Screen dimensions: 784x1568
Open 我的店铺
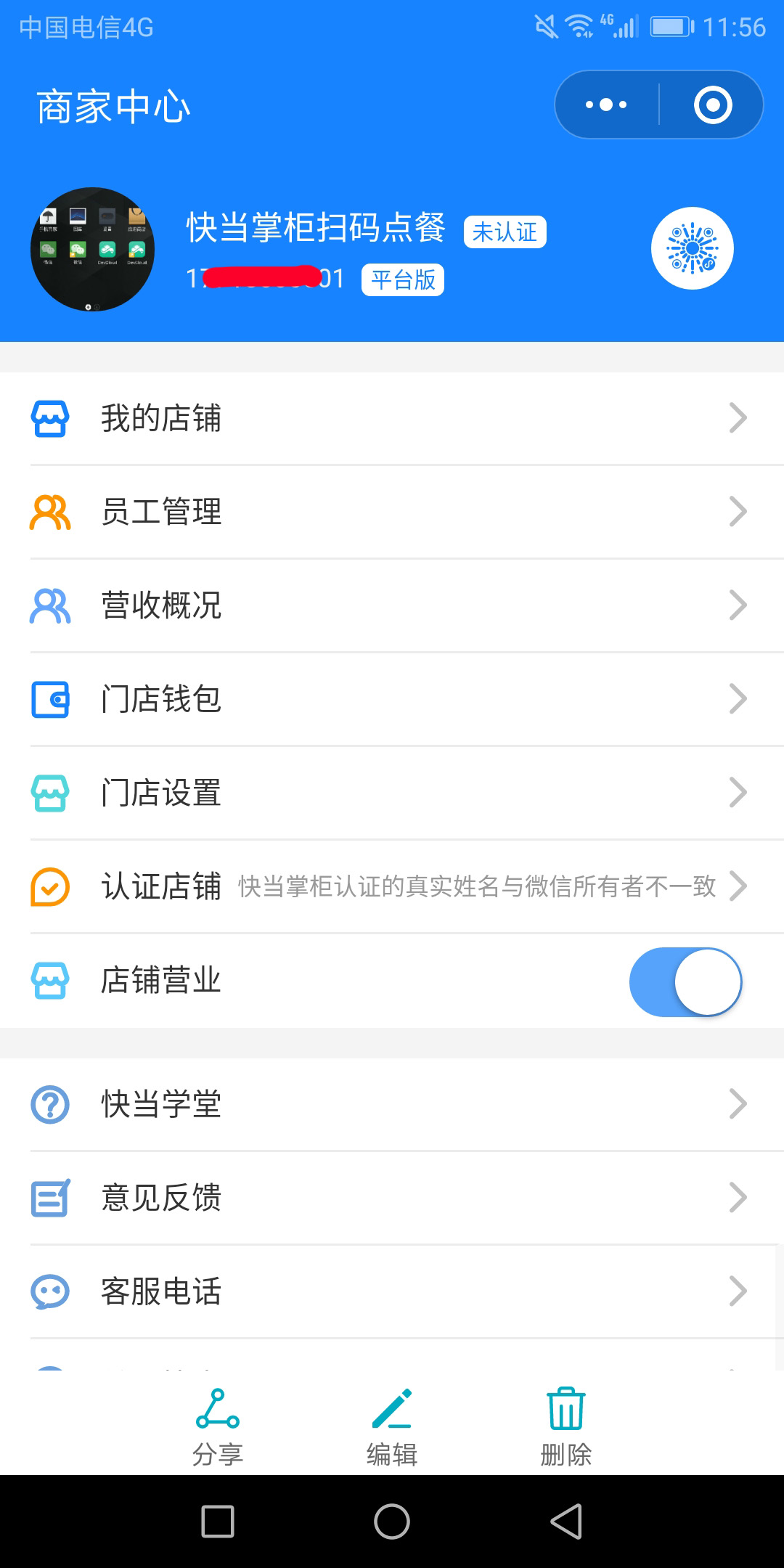(392, 419)
